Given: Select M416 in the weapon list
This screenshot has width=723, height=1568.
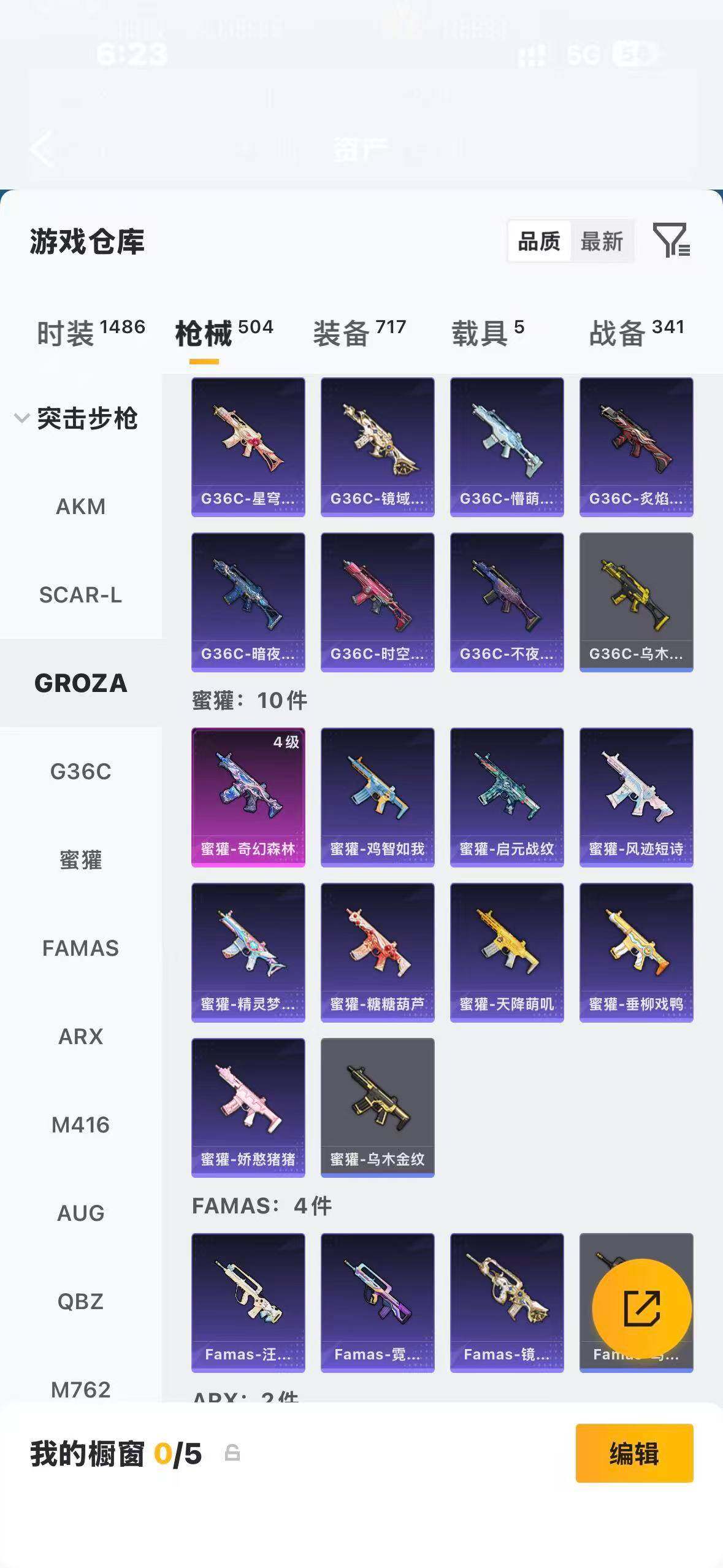Looking at the screenshot, I should pyautogui.click(x=81, y=1125).
